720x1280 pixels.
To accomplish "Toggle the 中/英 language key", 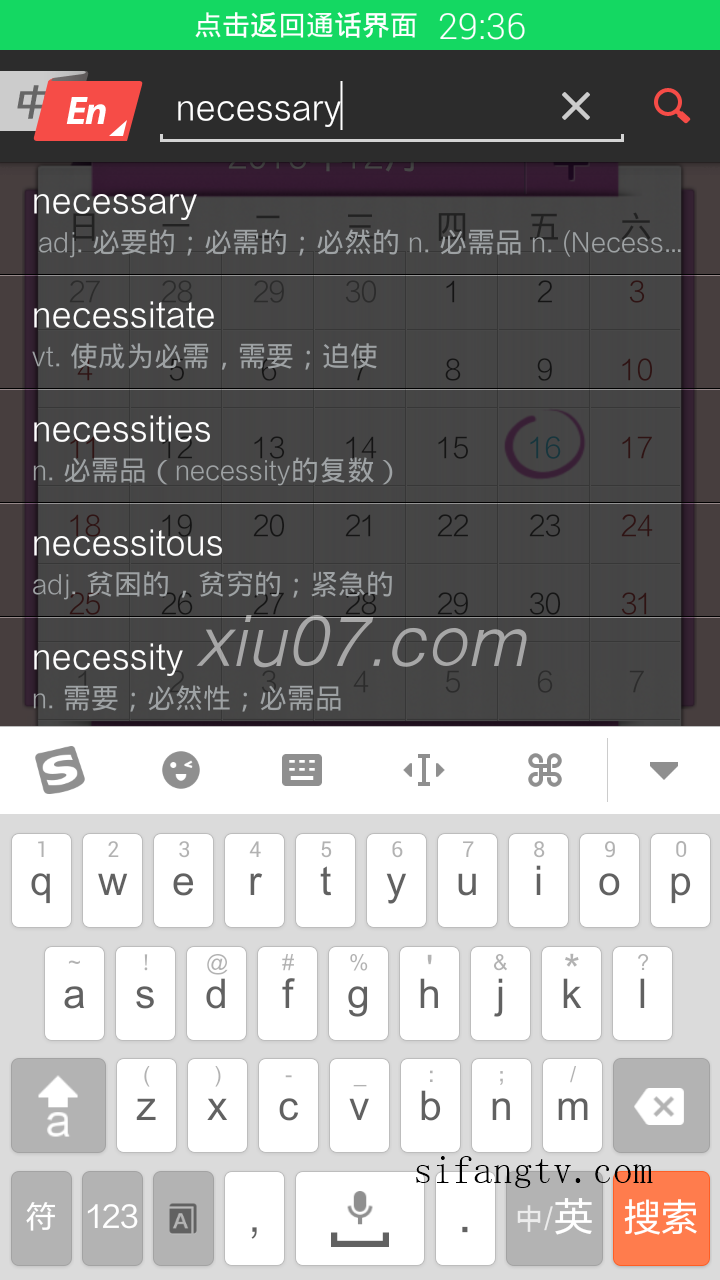I will tap(555, 1218).
